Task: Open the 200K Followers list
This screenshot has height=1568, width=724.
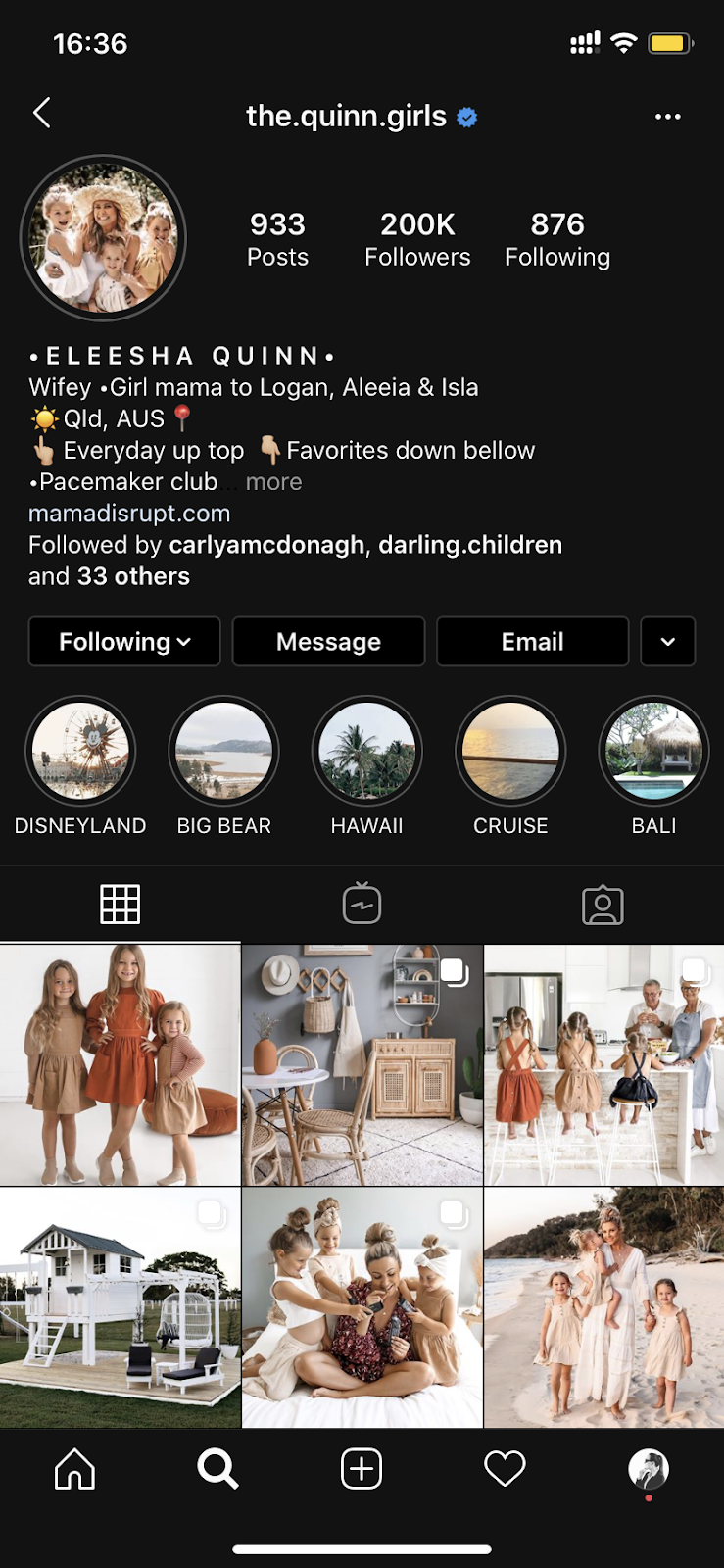Action: (x=417, y=239)
